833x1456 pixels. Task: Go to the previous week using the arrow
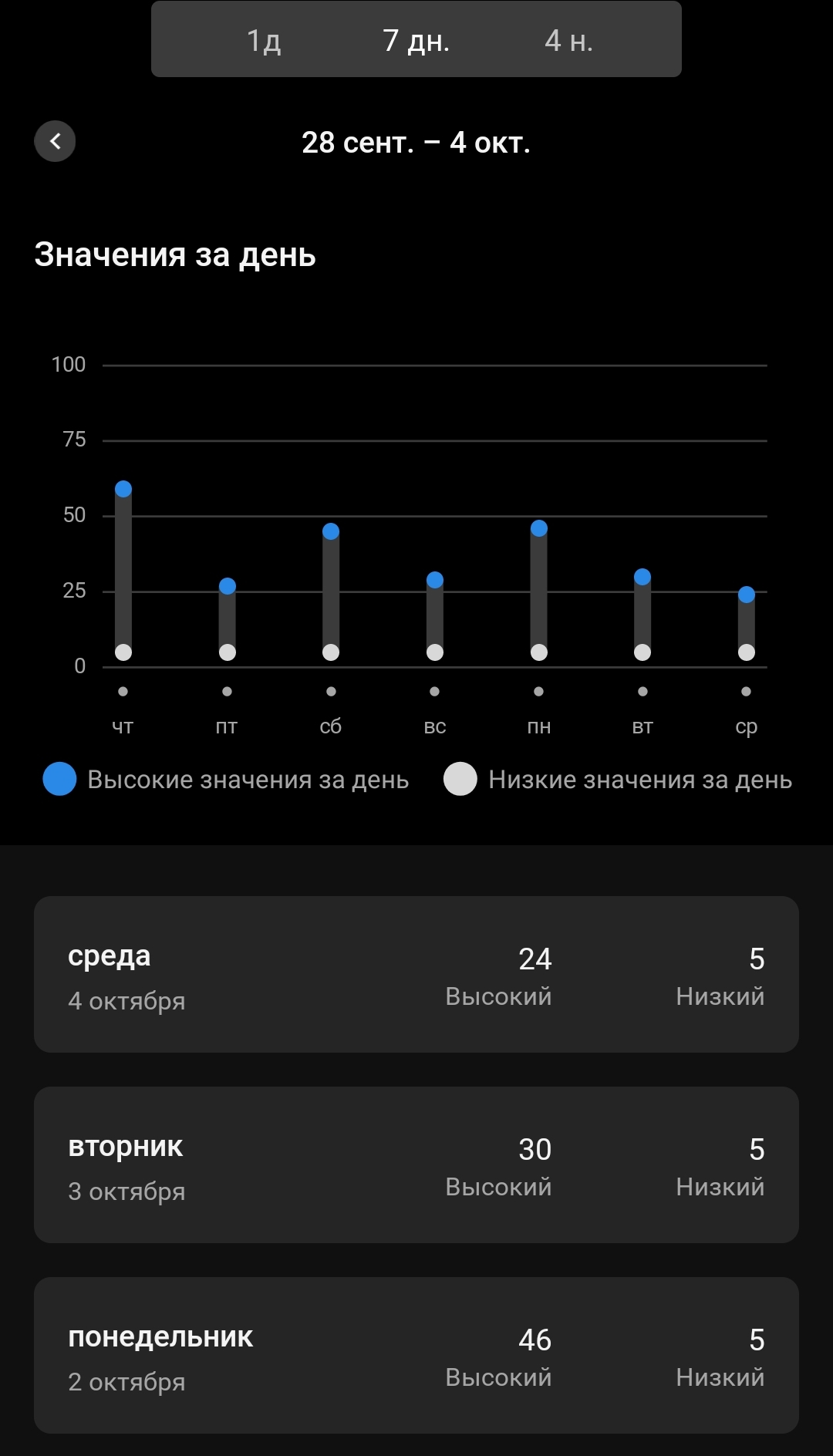pyautogui.click(x=55, y=141)
